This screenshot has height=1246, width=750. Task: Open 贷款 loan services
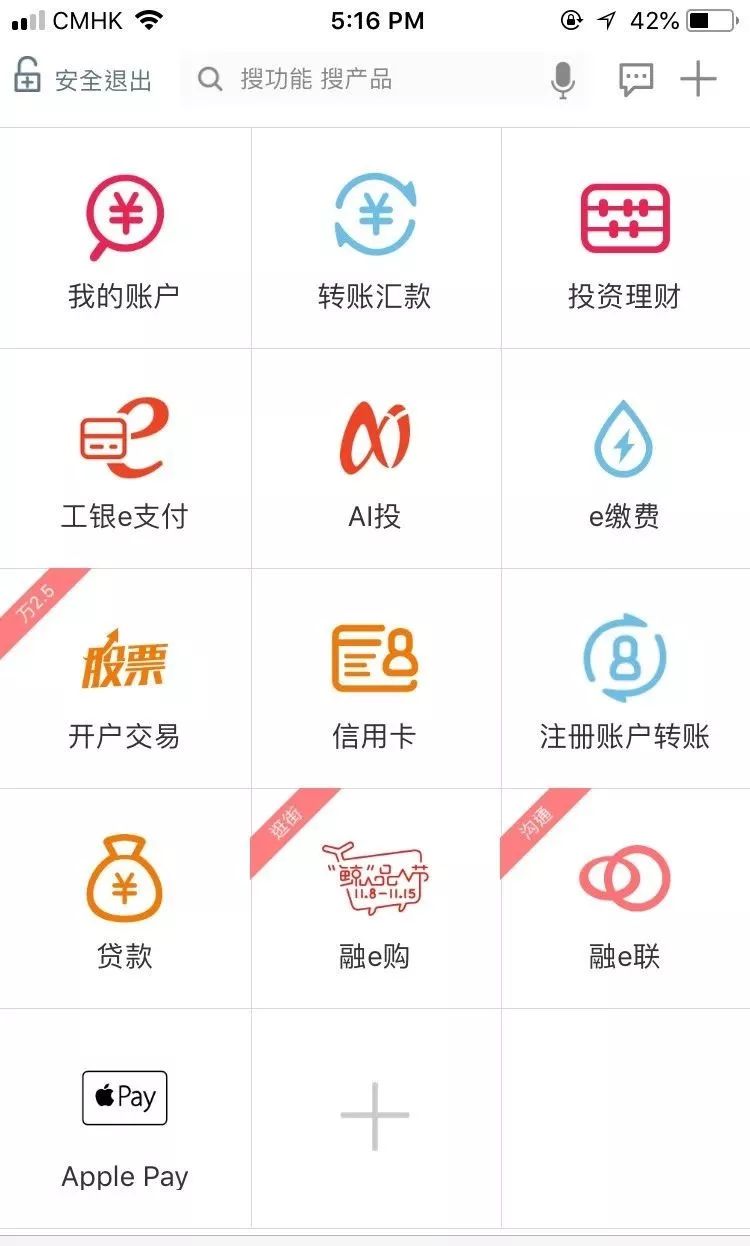(x=124, y=897)
